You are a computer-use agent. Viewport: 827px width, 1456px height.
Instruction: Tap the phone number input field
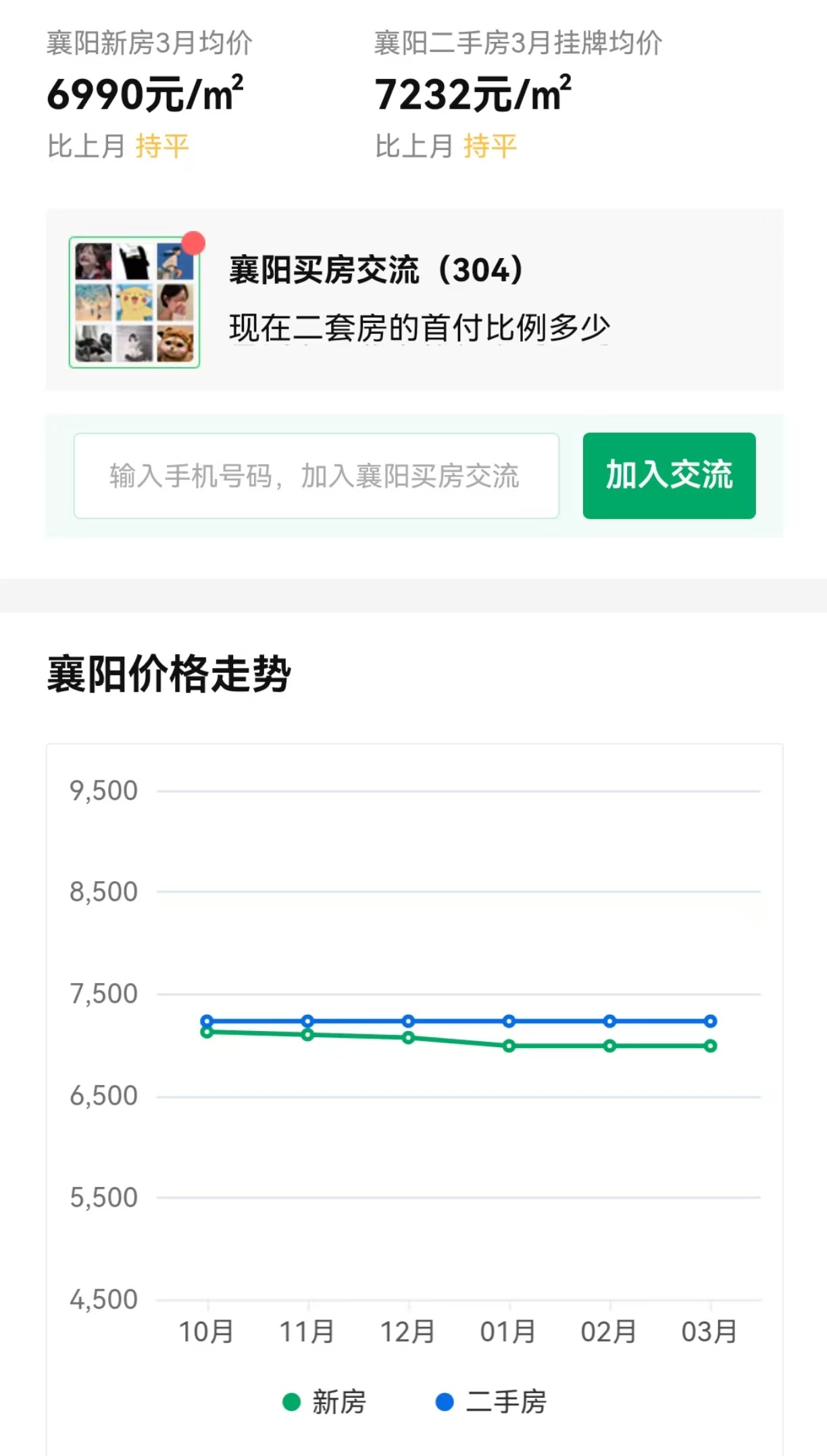tap(316, 476)
